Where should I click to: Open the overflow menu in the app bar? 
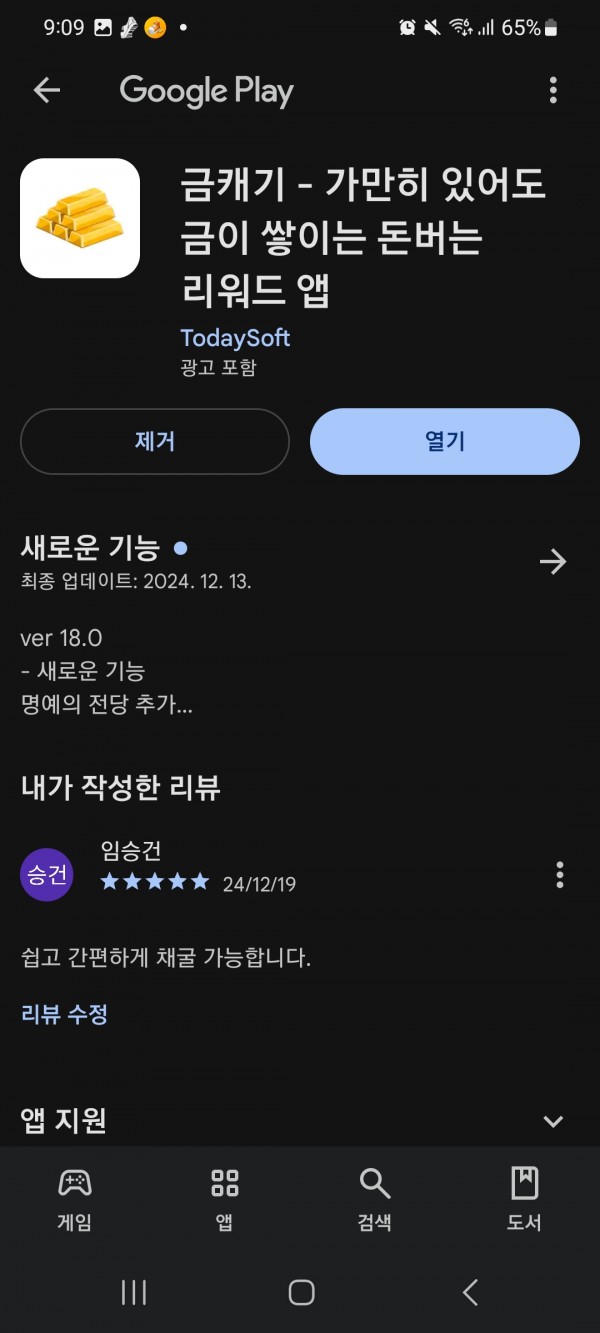click(553, 91)
